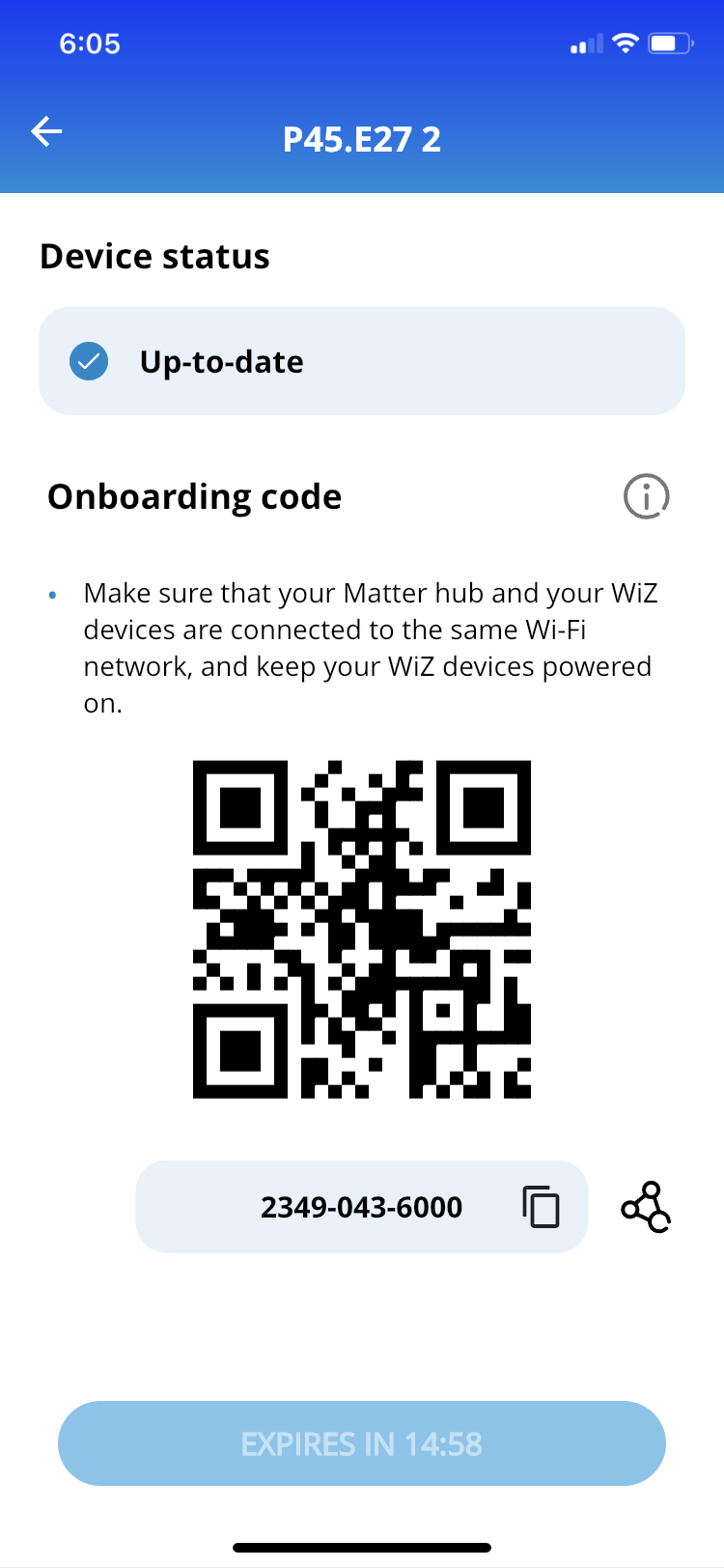Open the Onboarding code info icon
724x1568 pixels.
click(646, 496)
